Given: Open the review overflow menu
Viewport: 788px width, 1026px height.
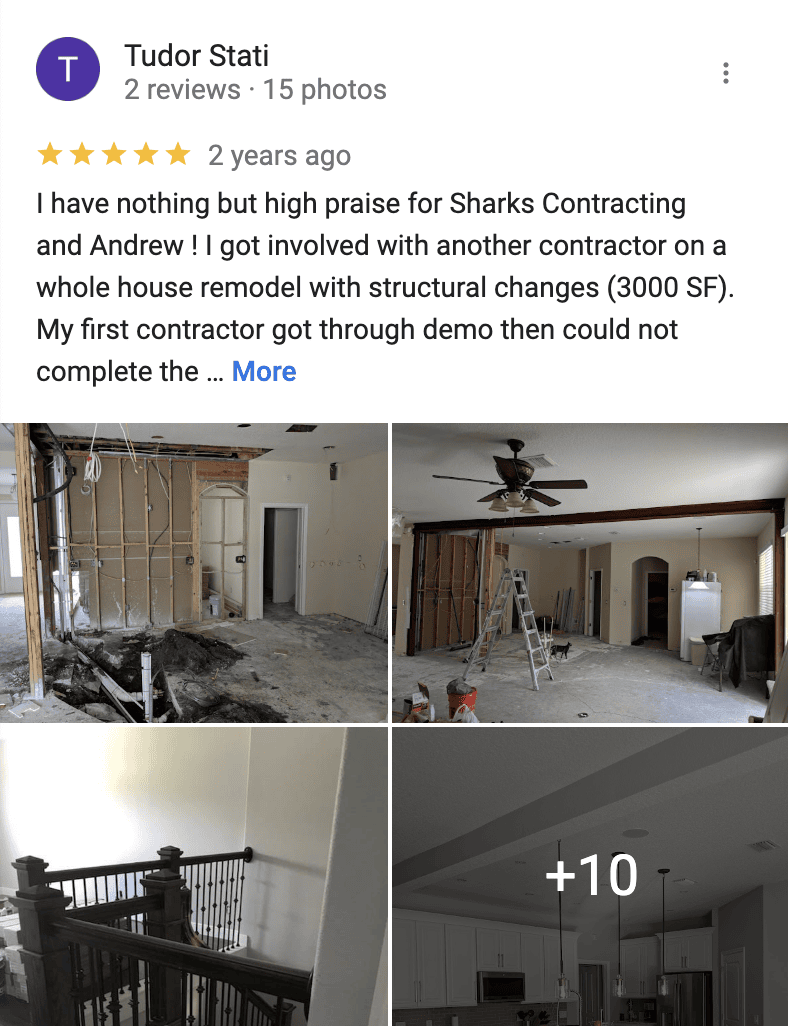Looking at the screenshot, I should (x=726, y=73).
